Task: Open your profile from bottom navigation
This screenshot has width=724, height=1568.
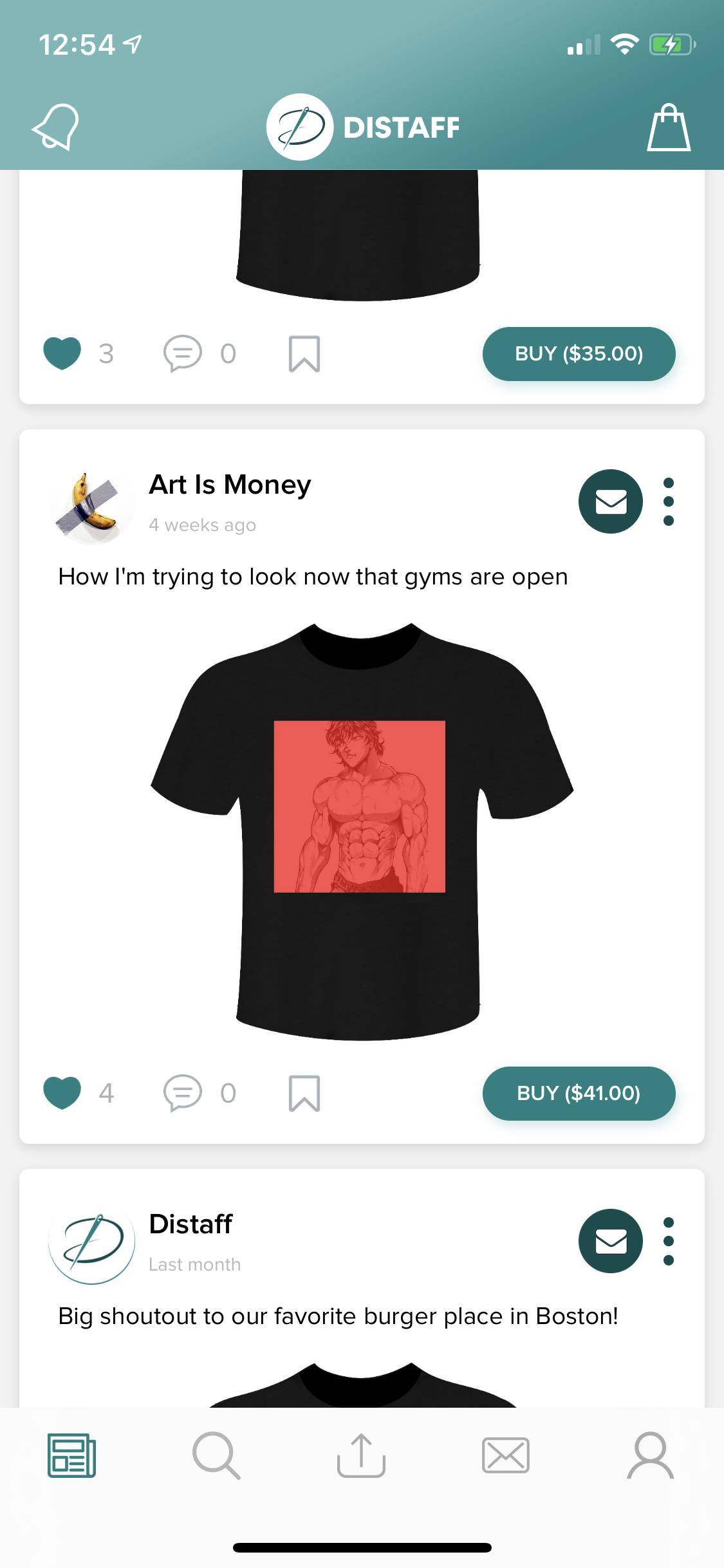Action: coord(651,1456)
